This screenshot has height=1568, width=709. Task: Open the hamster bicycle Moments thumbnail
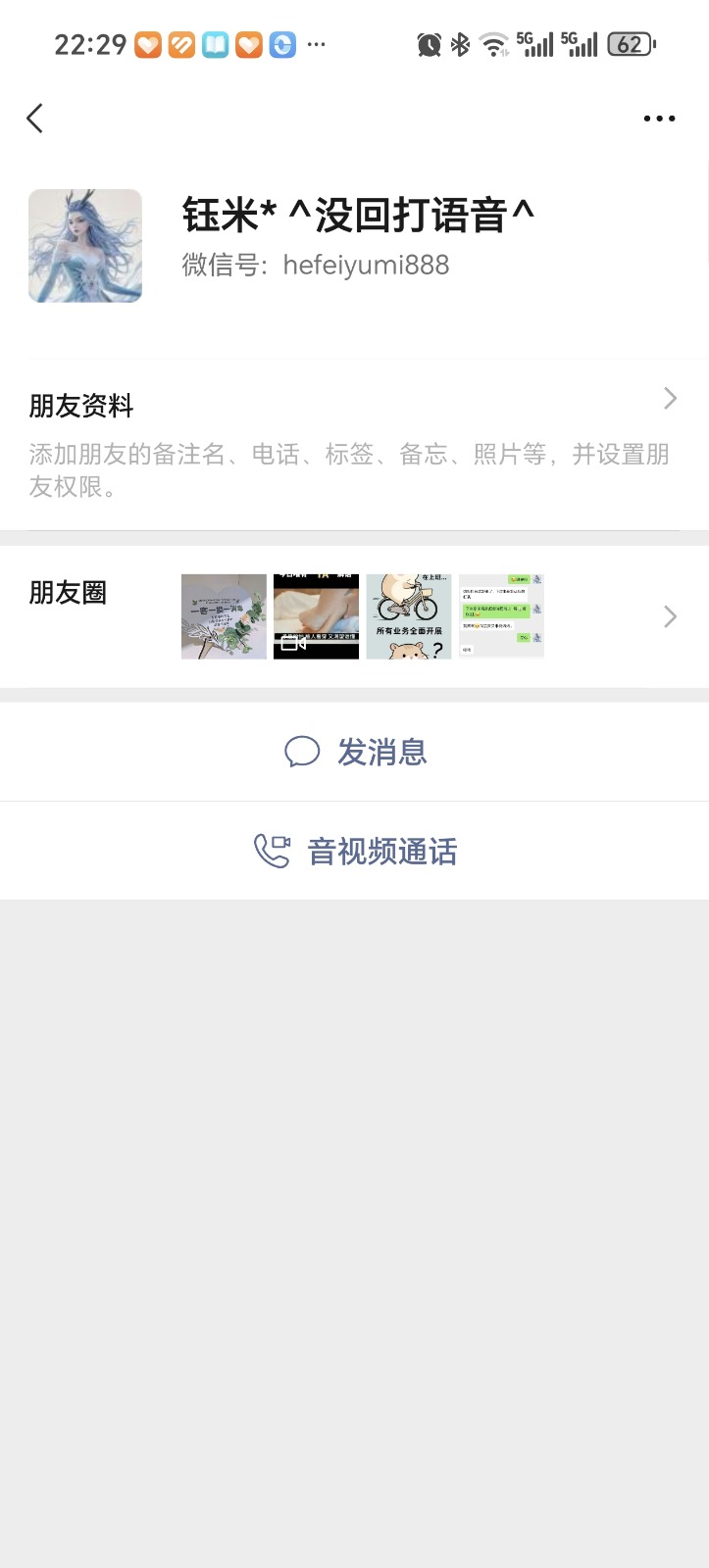tap(408, 615)
